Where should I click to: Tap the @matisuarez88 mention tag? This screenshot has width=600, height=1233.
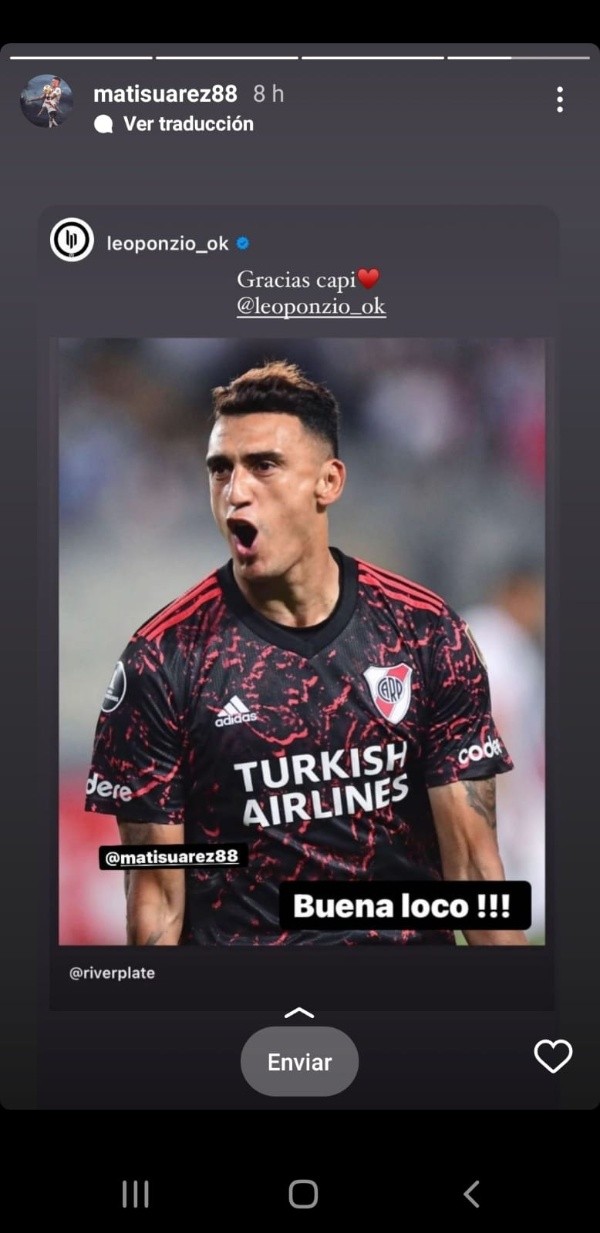(x=173, y=857)
